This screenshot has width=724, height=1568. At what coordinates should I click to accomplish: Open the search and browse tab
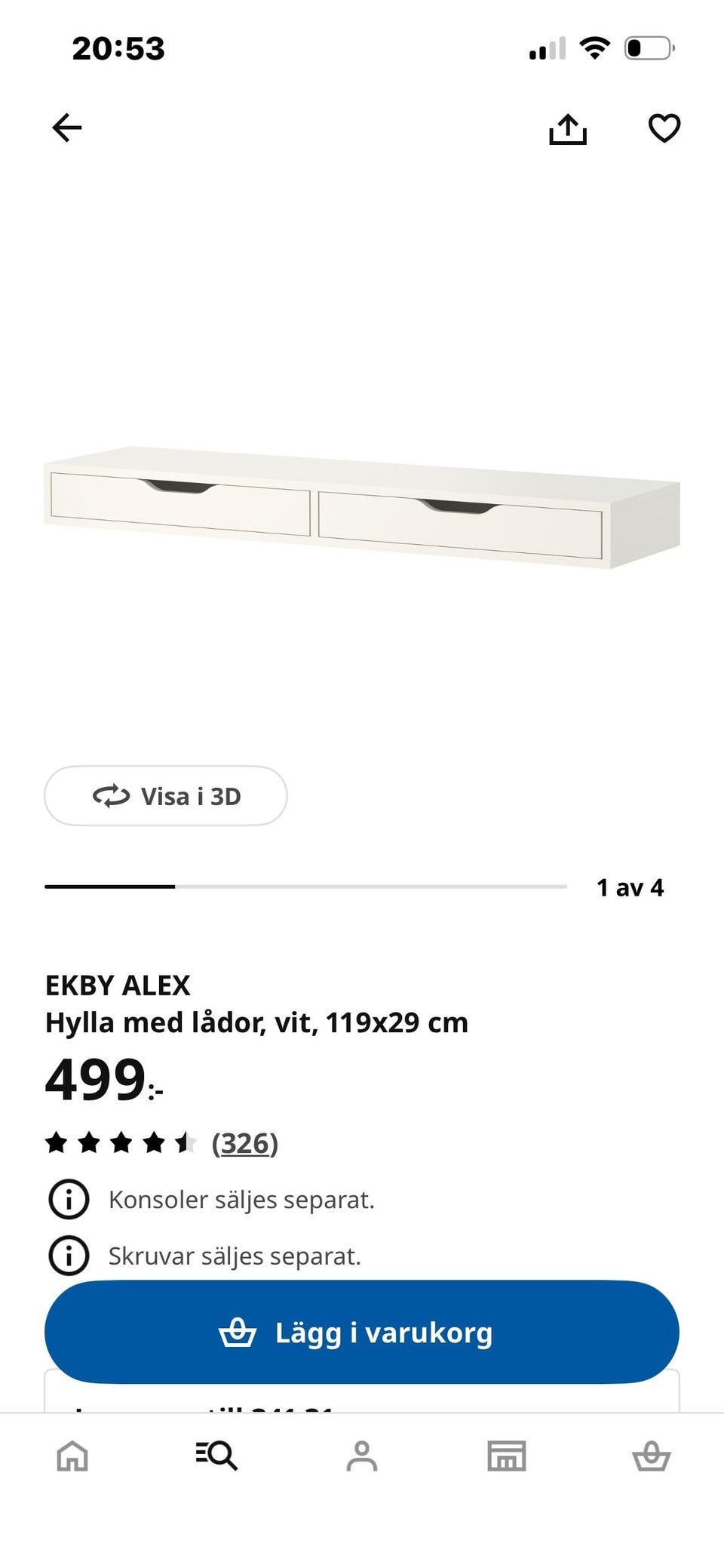click(x=216, y=1456)
